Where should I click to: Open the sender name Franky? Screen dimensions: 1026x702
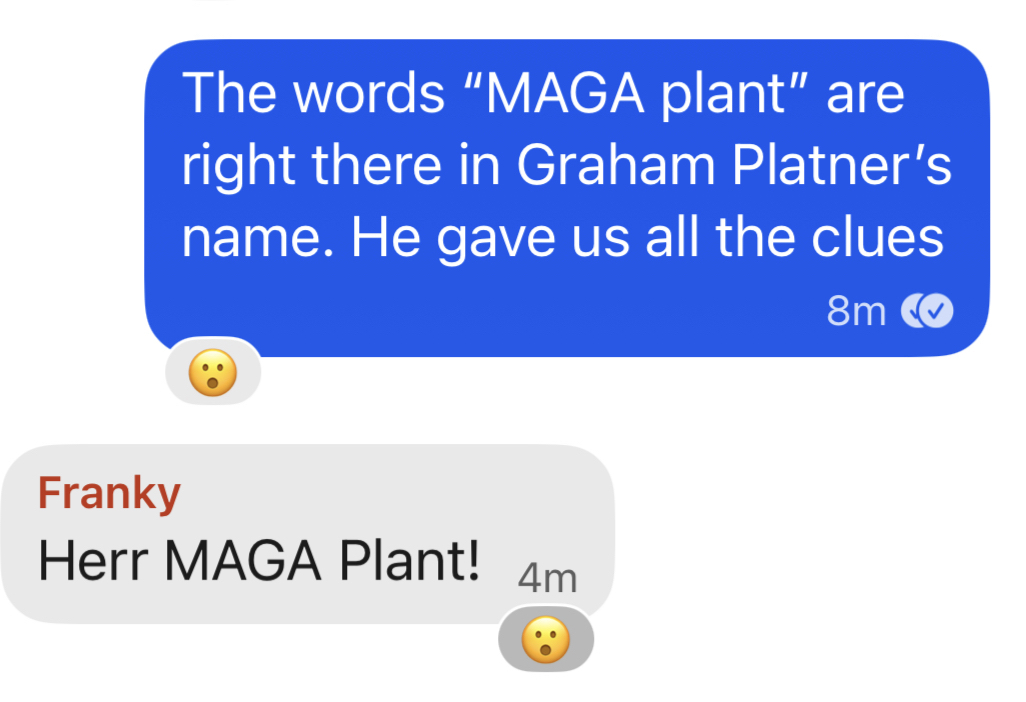[x=109, y=494]
